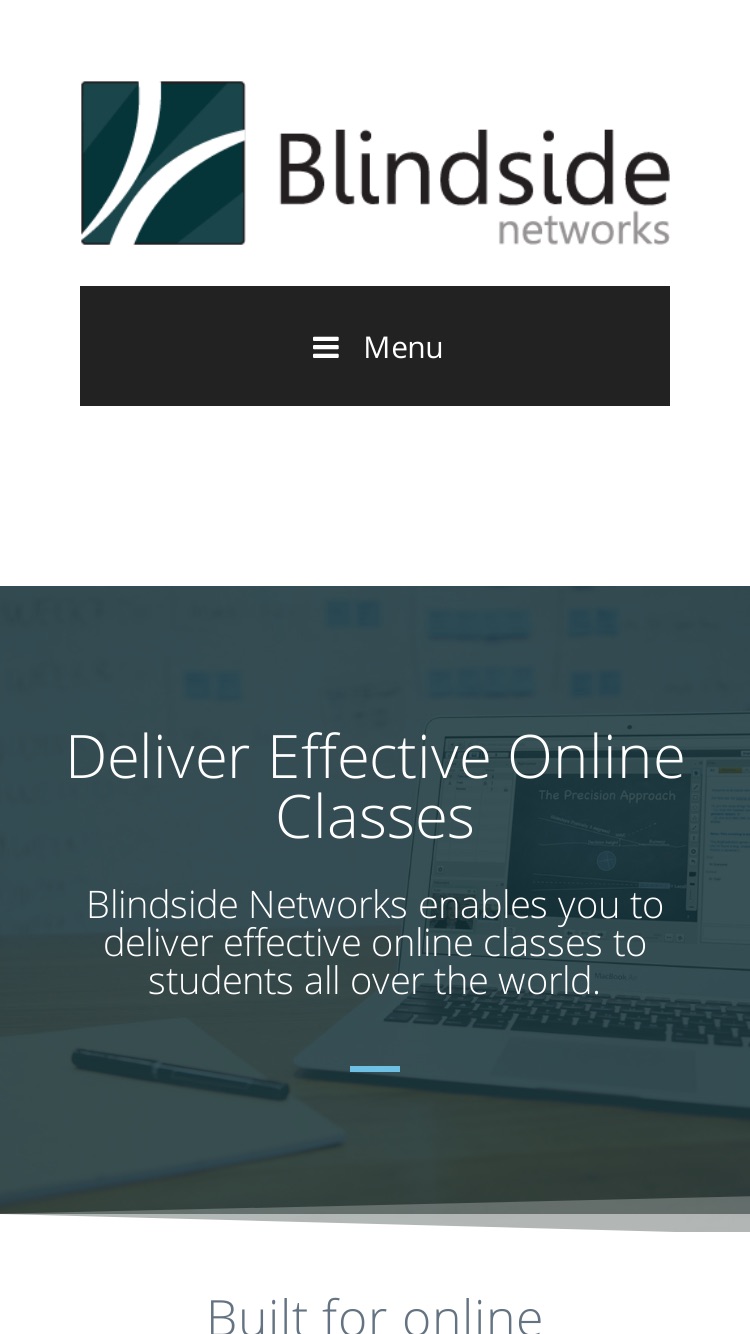Select the slider page indicator dash

click(375, 1069)
